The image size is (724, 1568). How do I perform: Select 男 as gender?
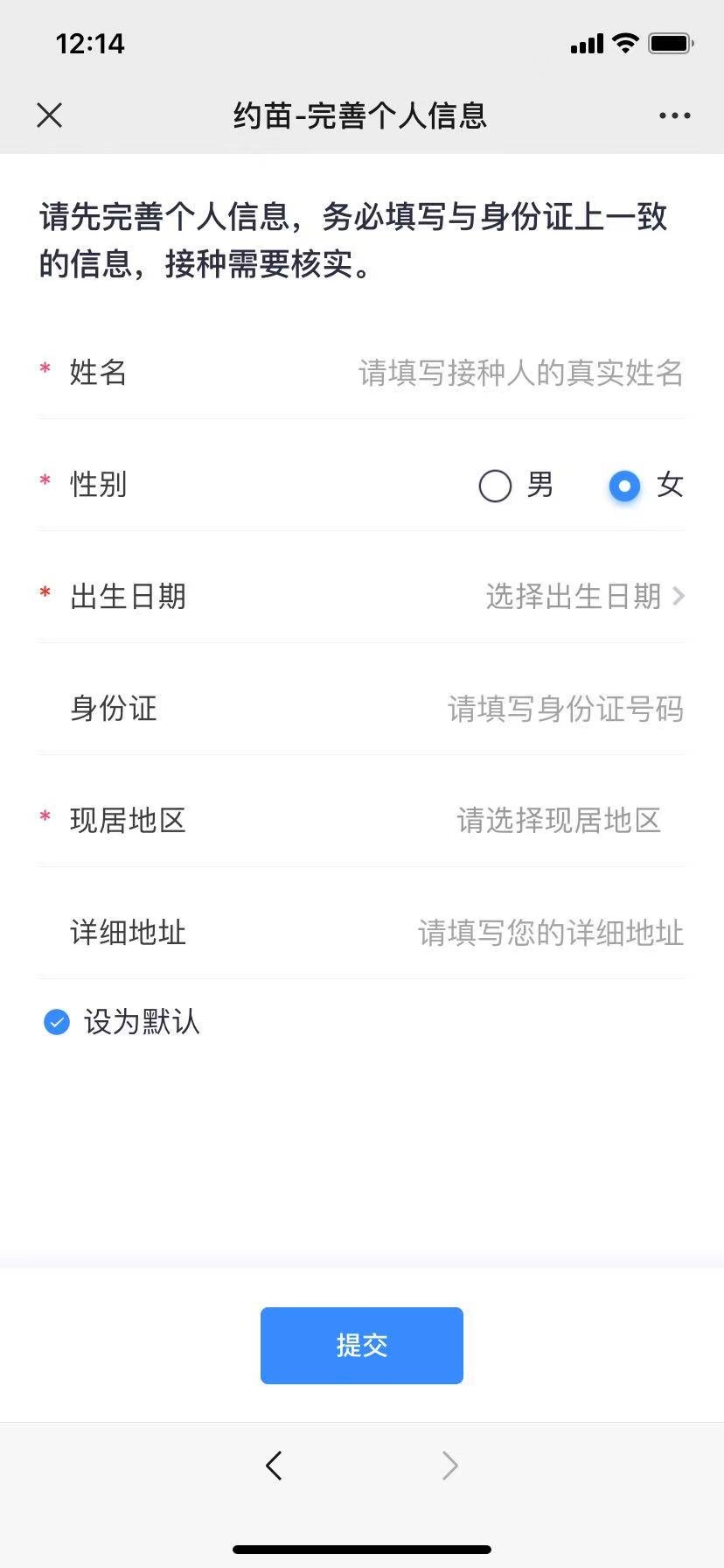click(x=495, y=486)
